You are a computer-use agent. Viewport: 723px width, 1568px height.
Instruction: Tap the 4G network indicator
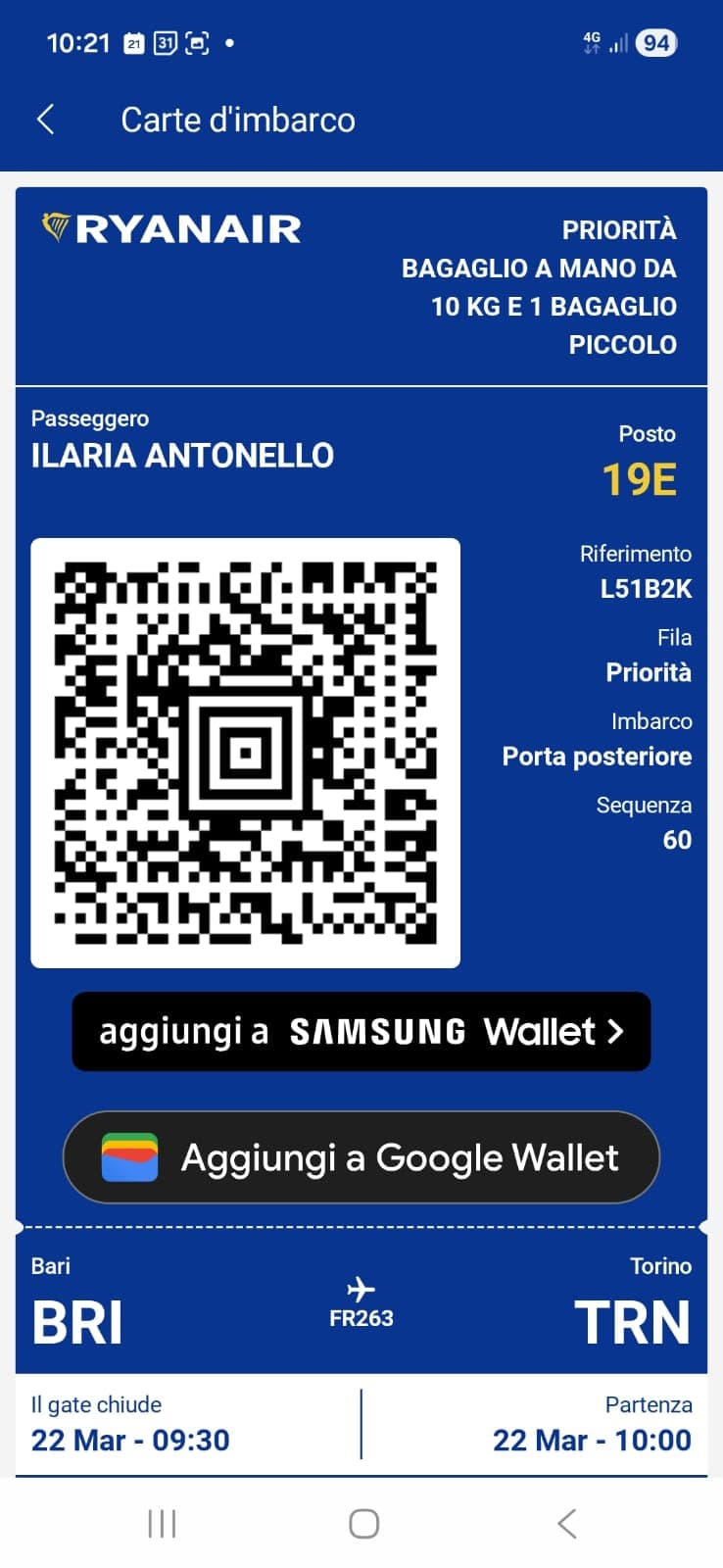click(590, 42)
